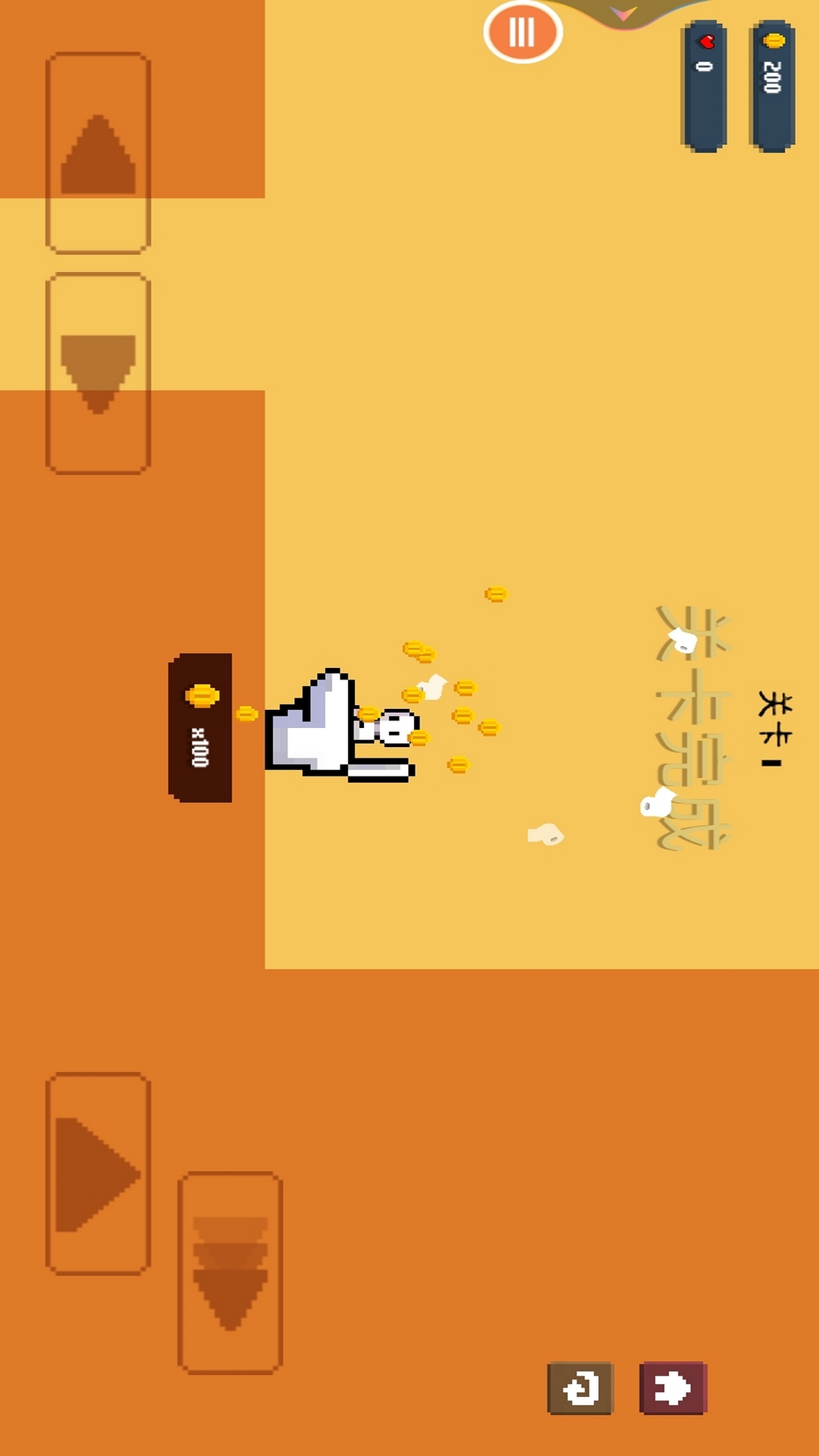Expand the pink arrow tab at the edge

coord(624,13)
